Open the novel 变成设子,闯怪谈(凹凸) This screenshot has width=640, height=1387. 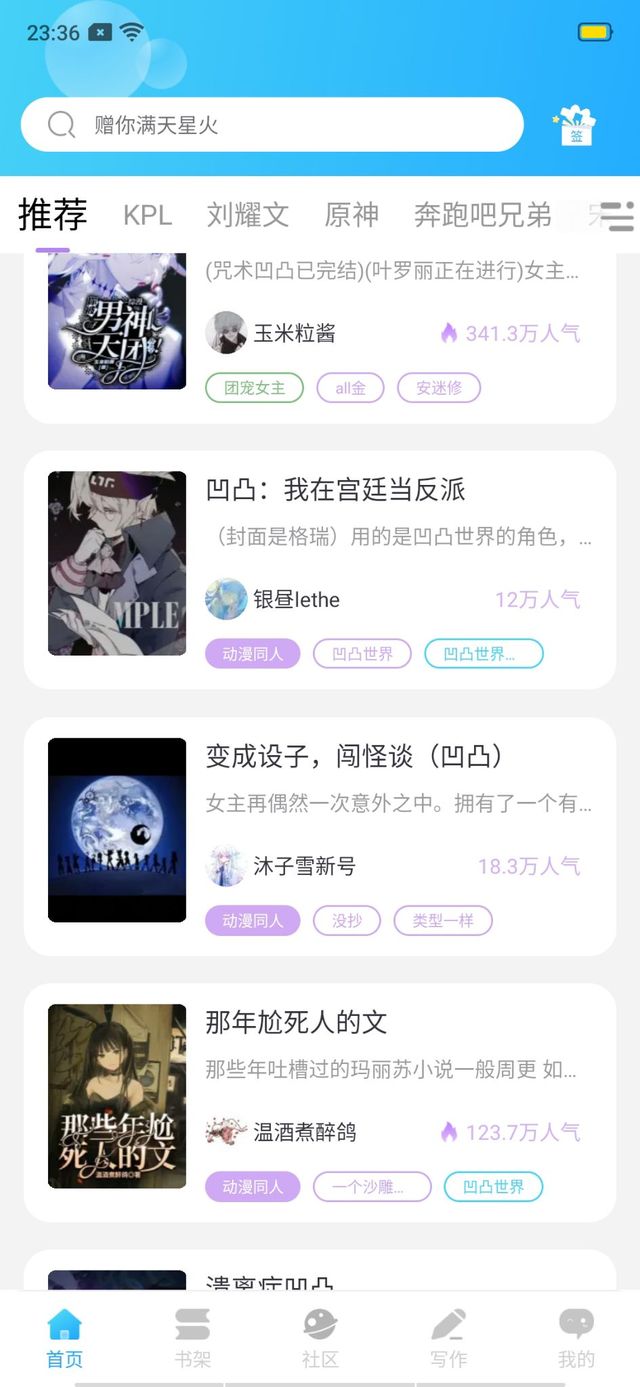tap(353, 756)
